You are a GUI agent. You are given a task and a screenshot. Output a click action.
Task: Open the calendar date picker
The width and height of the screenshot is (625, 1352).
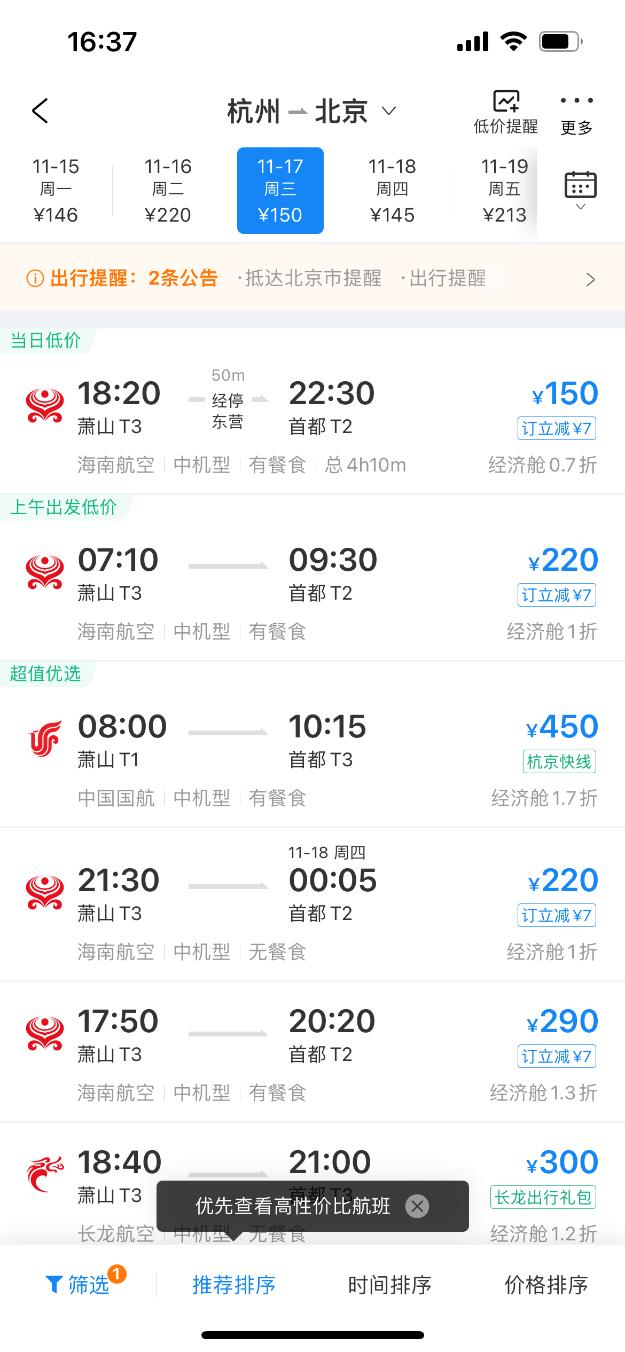[x=581, y=190]
